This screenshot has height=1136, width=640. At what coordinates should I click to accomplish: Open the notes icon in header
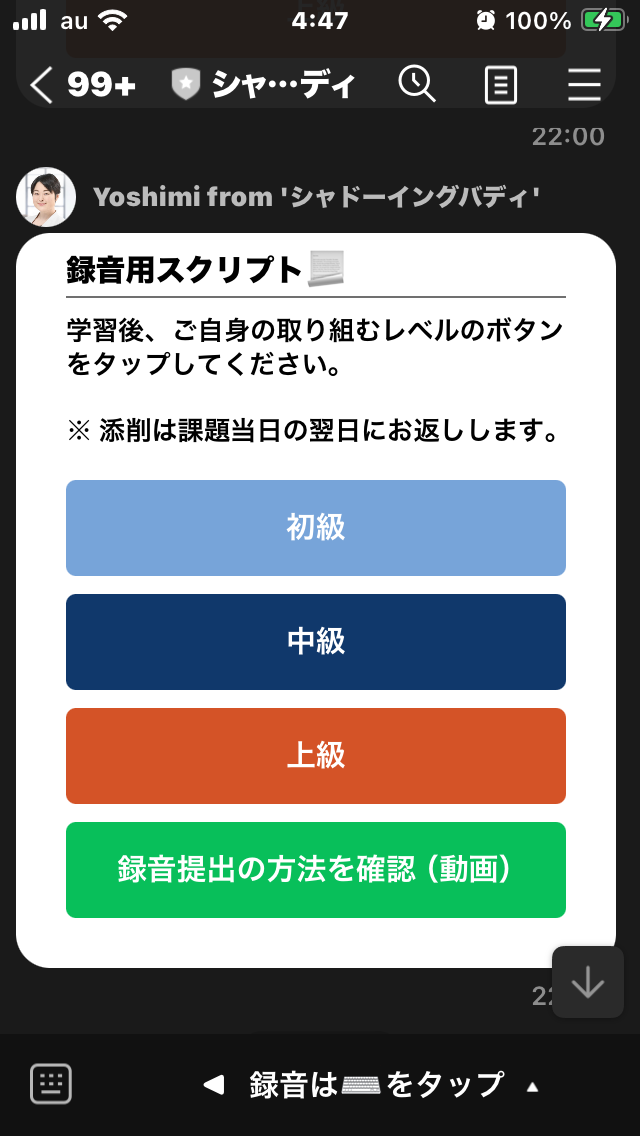(x=501, y=86)
